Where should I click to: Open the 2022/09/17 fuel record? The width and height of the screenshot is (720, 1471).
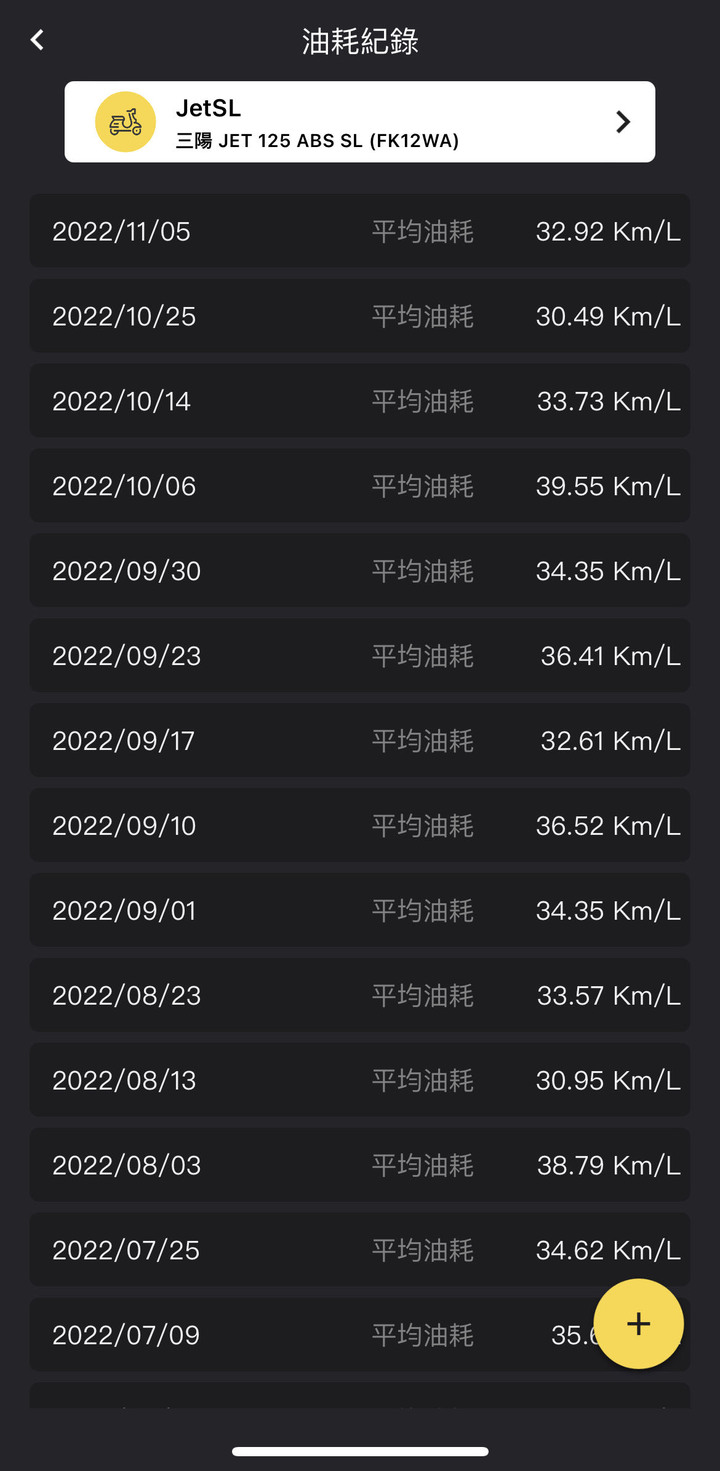point(360,741)
